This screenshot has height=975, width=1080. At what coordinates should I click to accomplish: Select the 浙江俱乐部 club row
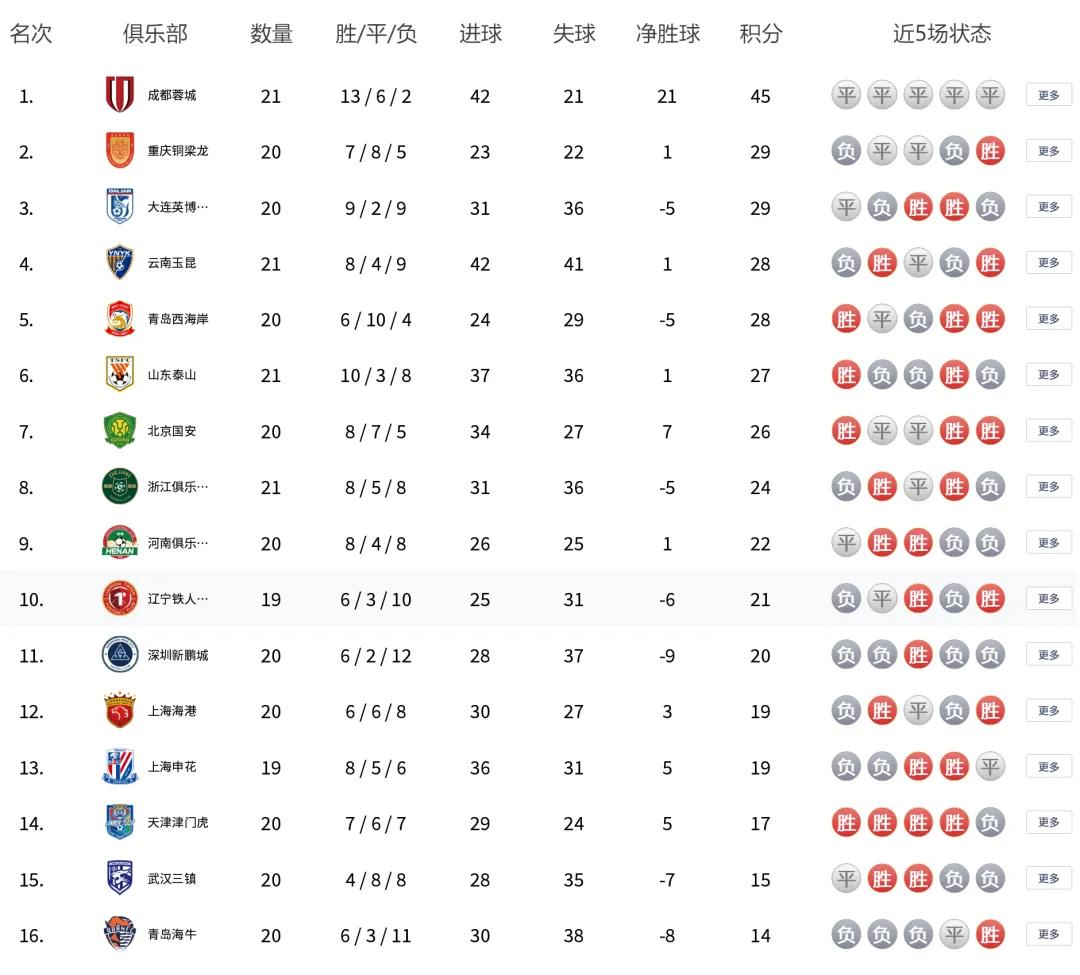click(x=540, y=487)
